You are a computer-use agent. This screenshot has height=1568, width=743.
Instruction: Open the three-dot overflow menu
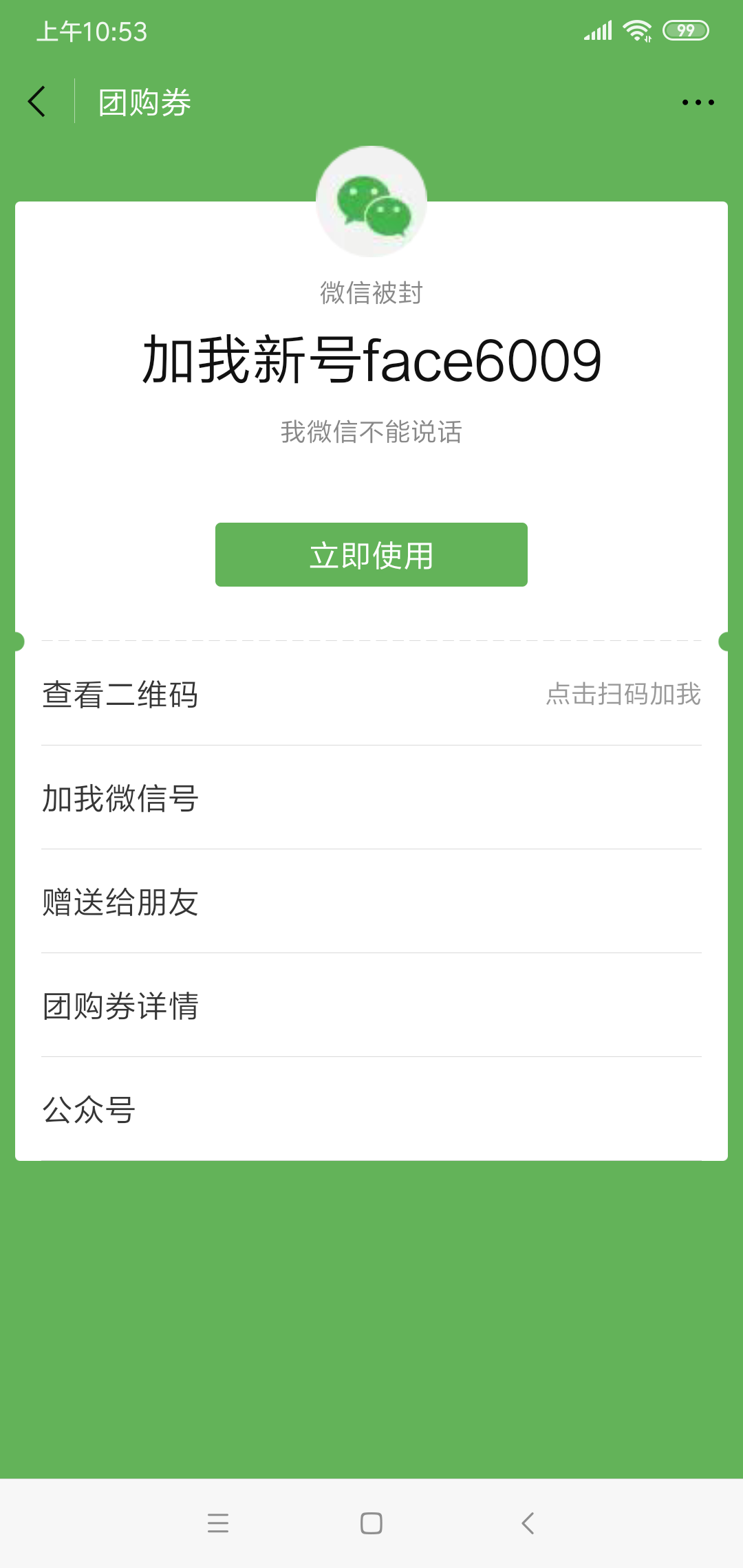pyautogui.click(x=698, y=102)
